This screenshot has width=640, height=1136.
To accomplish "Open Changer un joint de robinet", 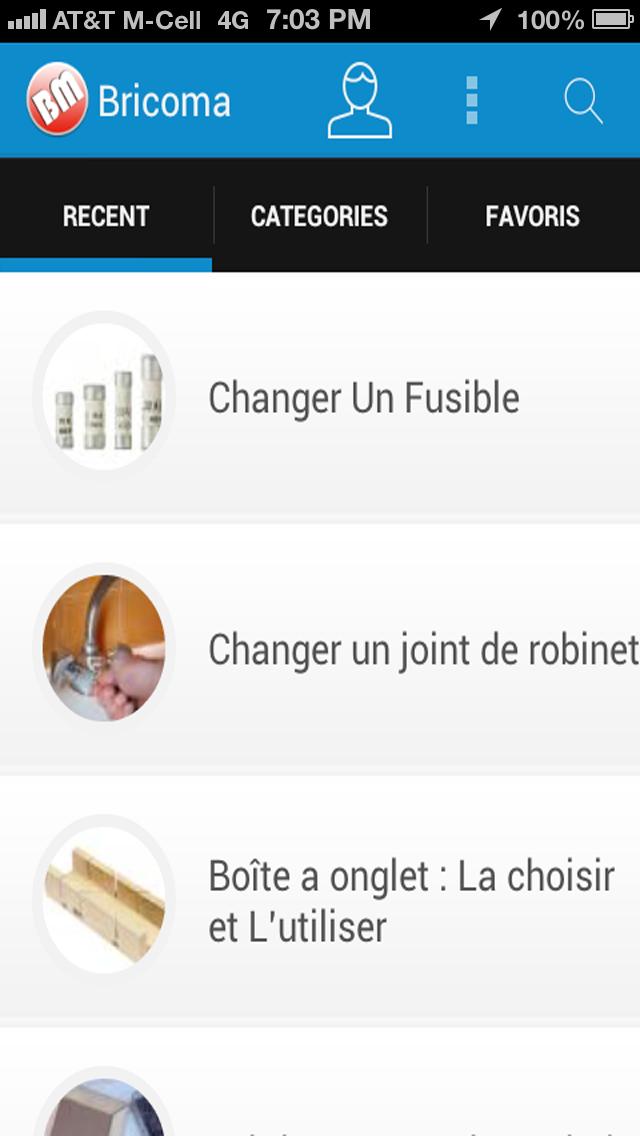I will click(x=420, y=650).
